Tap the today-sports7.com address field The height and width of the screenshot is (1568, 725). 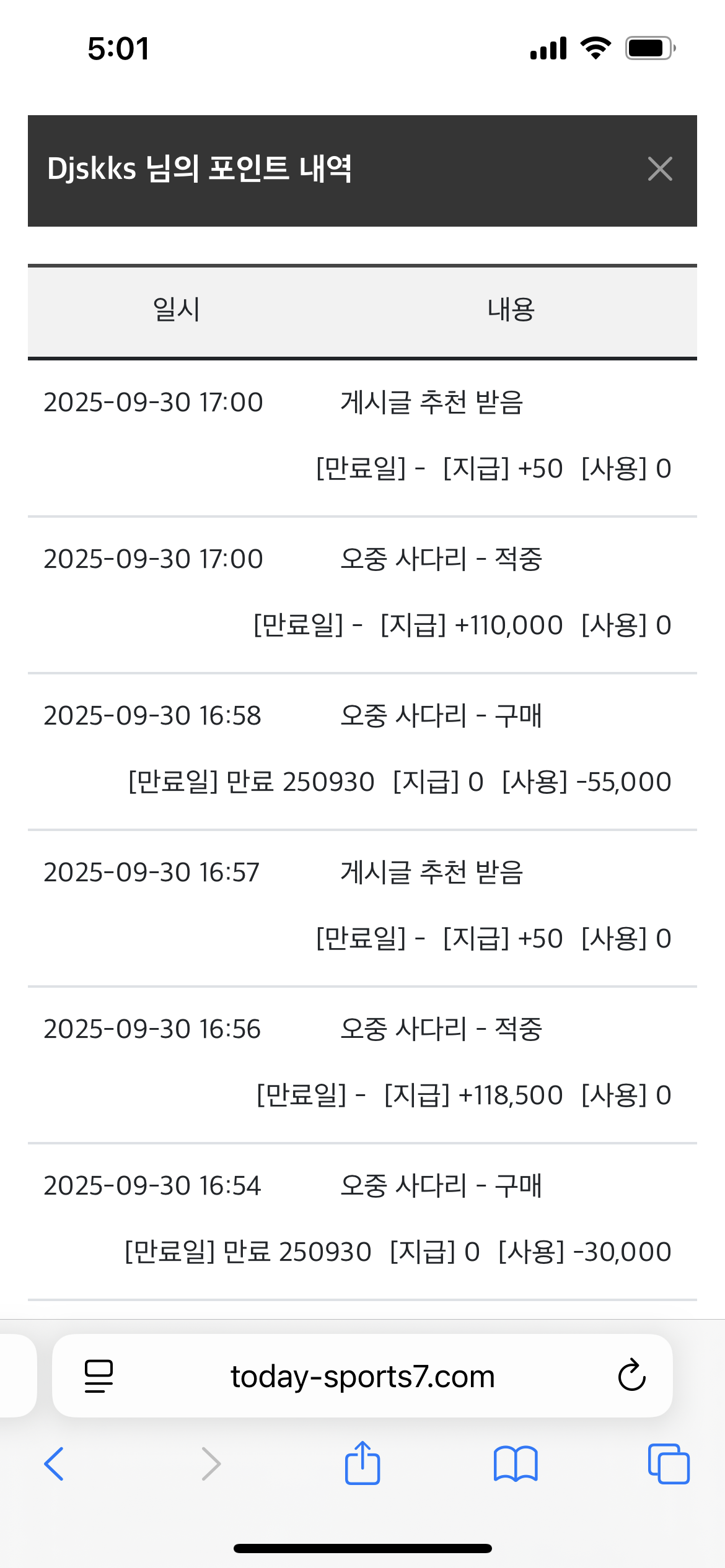pos(362,1376)
